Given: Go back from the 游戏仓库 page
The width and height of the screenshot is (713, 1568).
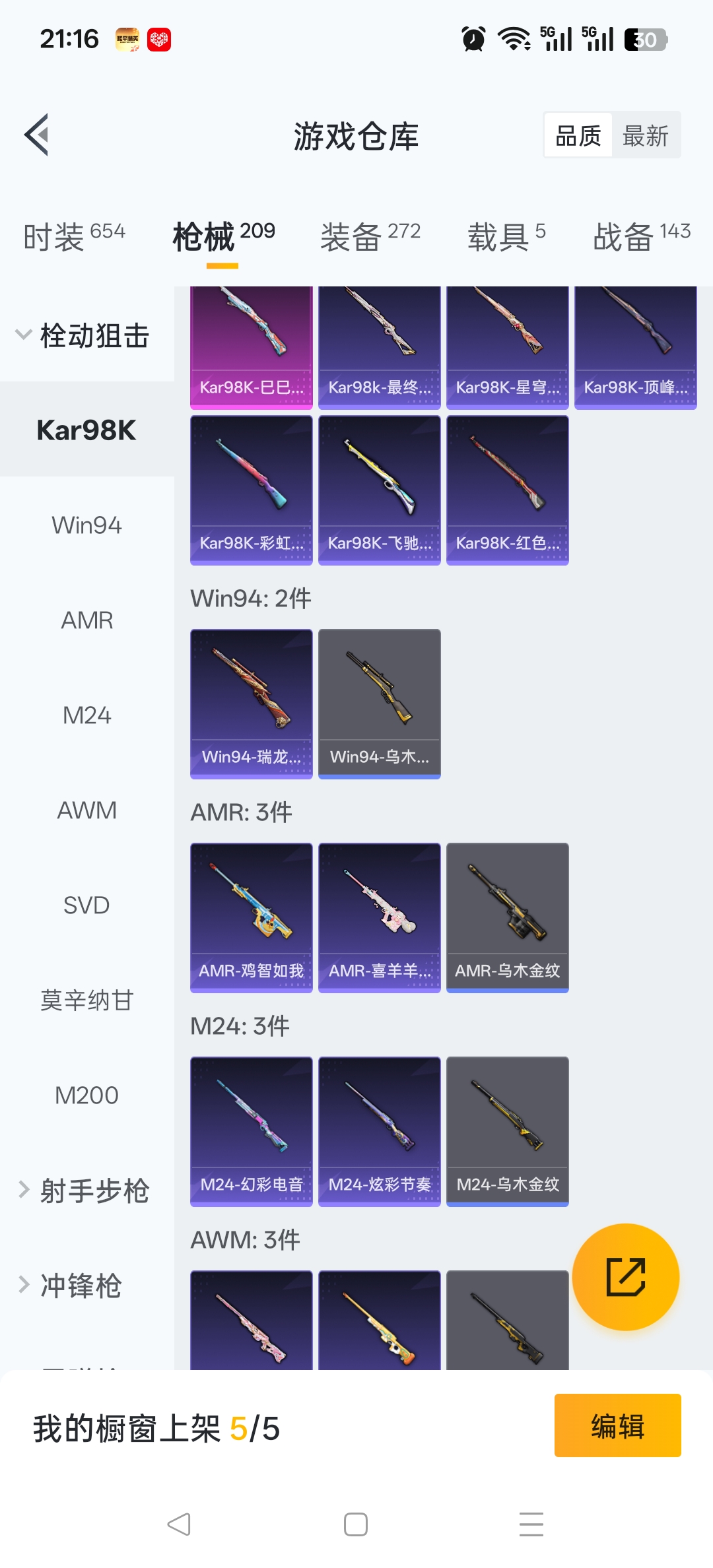Looking at the screenshot, I should point(37,135).
